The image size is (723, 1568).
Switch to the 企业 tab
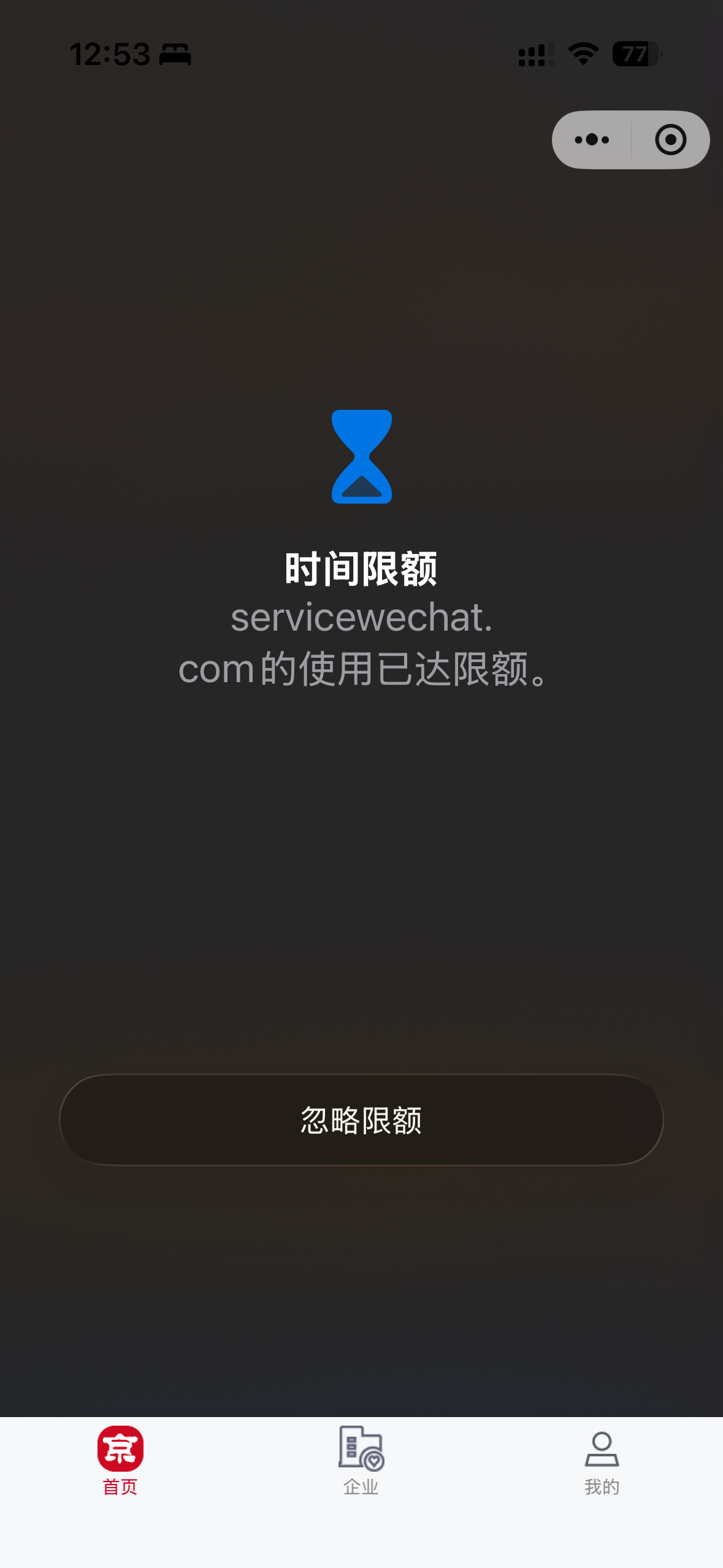tap(361, 1461)
